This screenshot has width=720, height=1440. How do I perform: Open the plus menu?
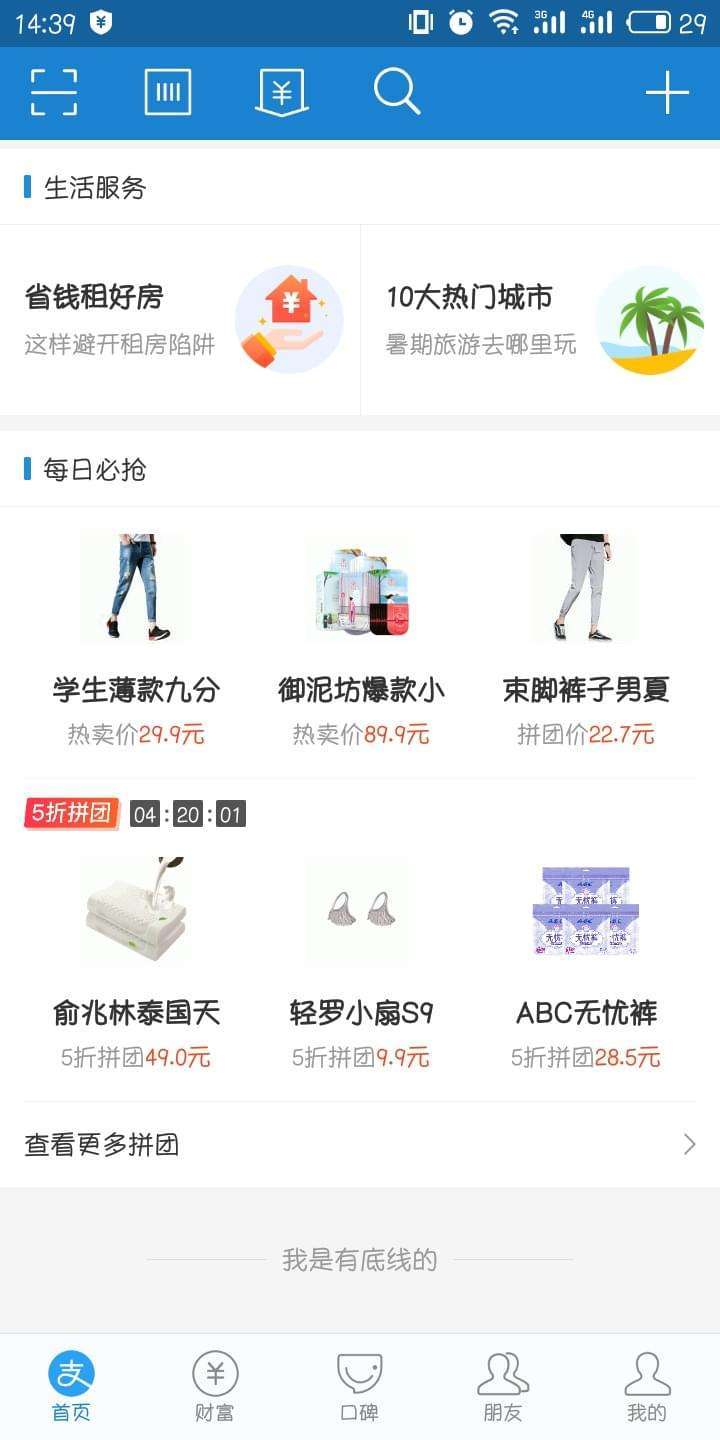click(667, 93)
